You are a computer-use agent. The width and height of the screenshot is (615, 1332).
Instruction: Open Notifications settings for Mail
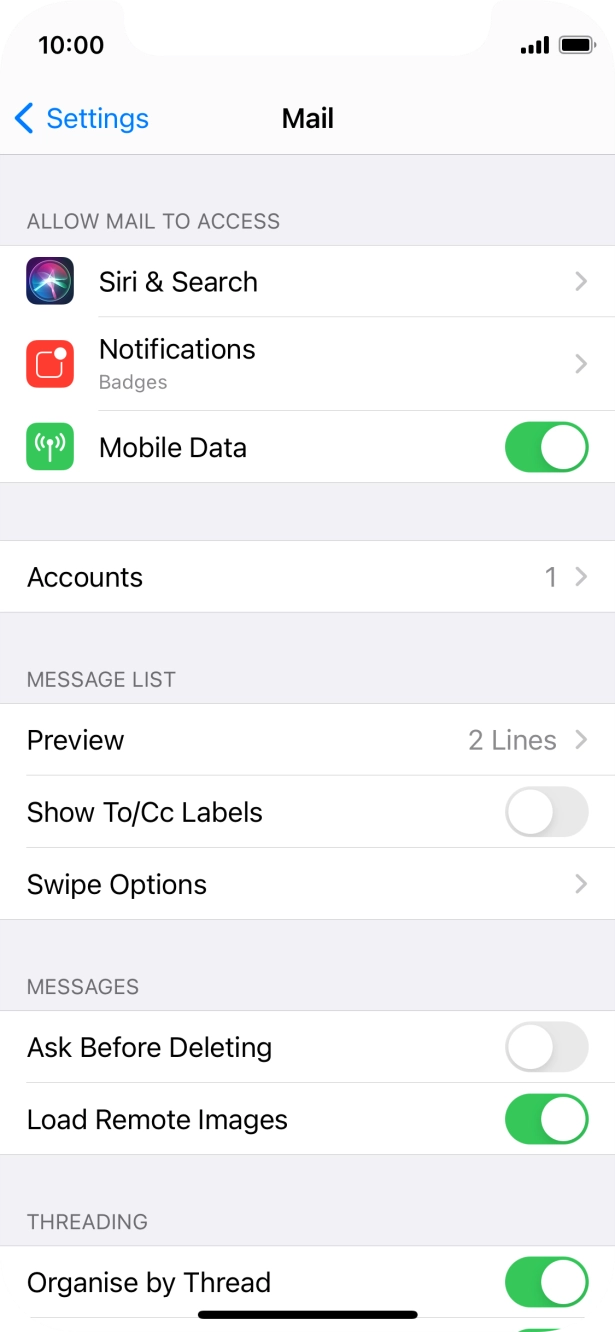(307, 364)
